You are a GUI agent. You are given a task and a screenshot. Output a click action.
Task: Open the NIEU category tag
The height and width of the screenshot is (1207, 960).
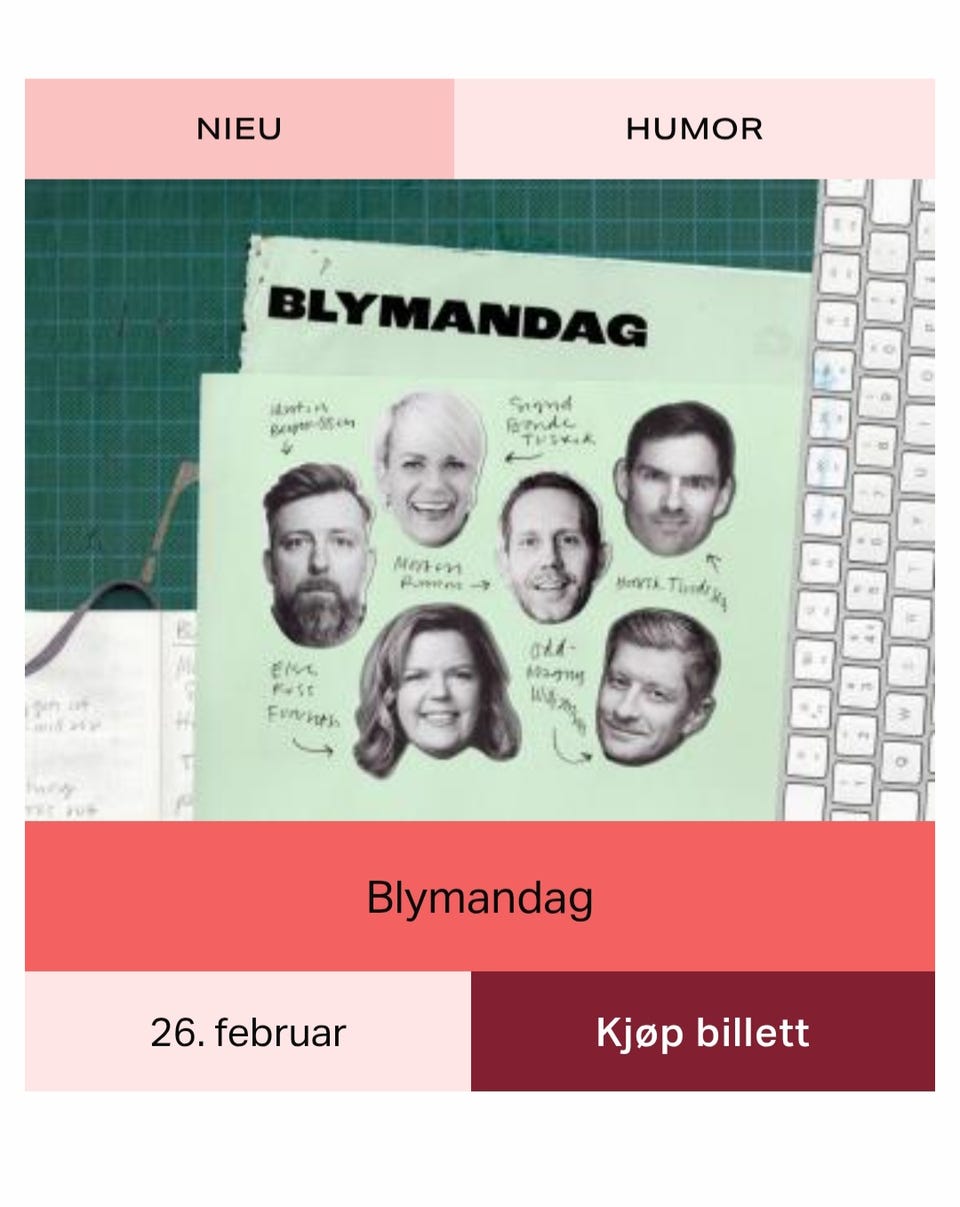(239, 128)
